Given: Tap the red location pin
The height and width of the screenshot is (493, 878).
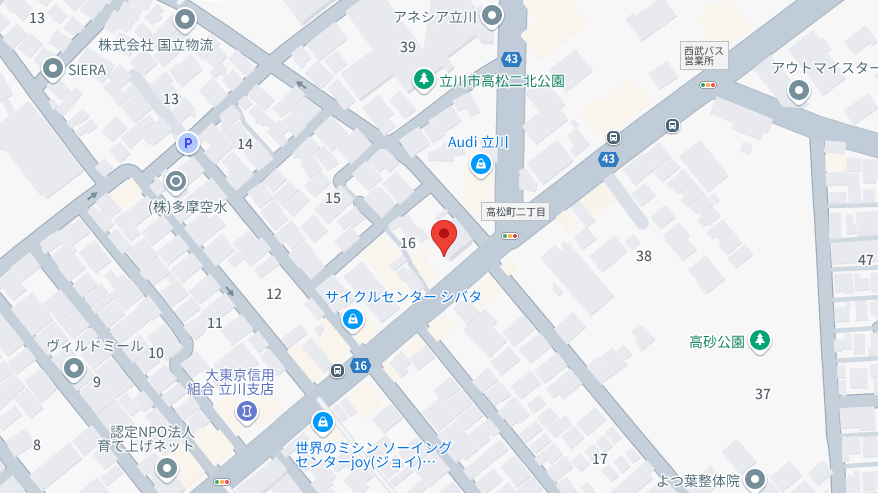Looking at the screenshot, I should pyautogui.click(x=444, y=236).
